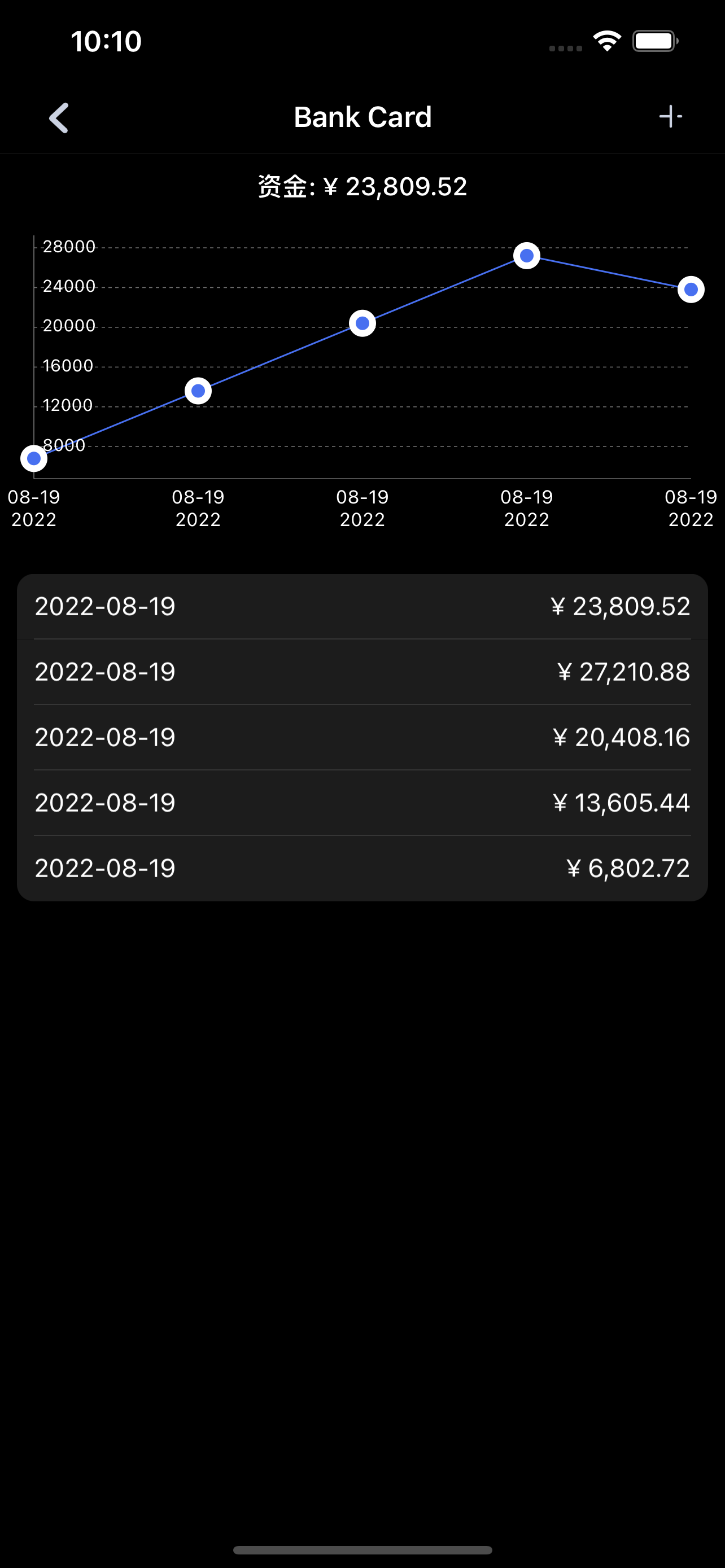
Task: Select the ¥ 6,802.72 record
Action: (362, 869)
